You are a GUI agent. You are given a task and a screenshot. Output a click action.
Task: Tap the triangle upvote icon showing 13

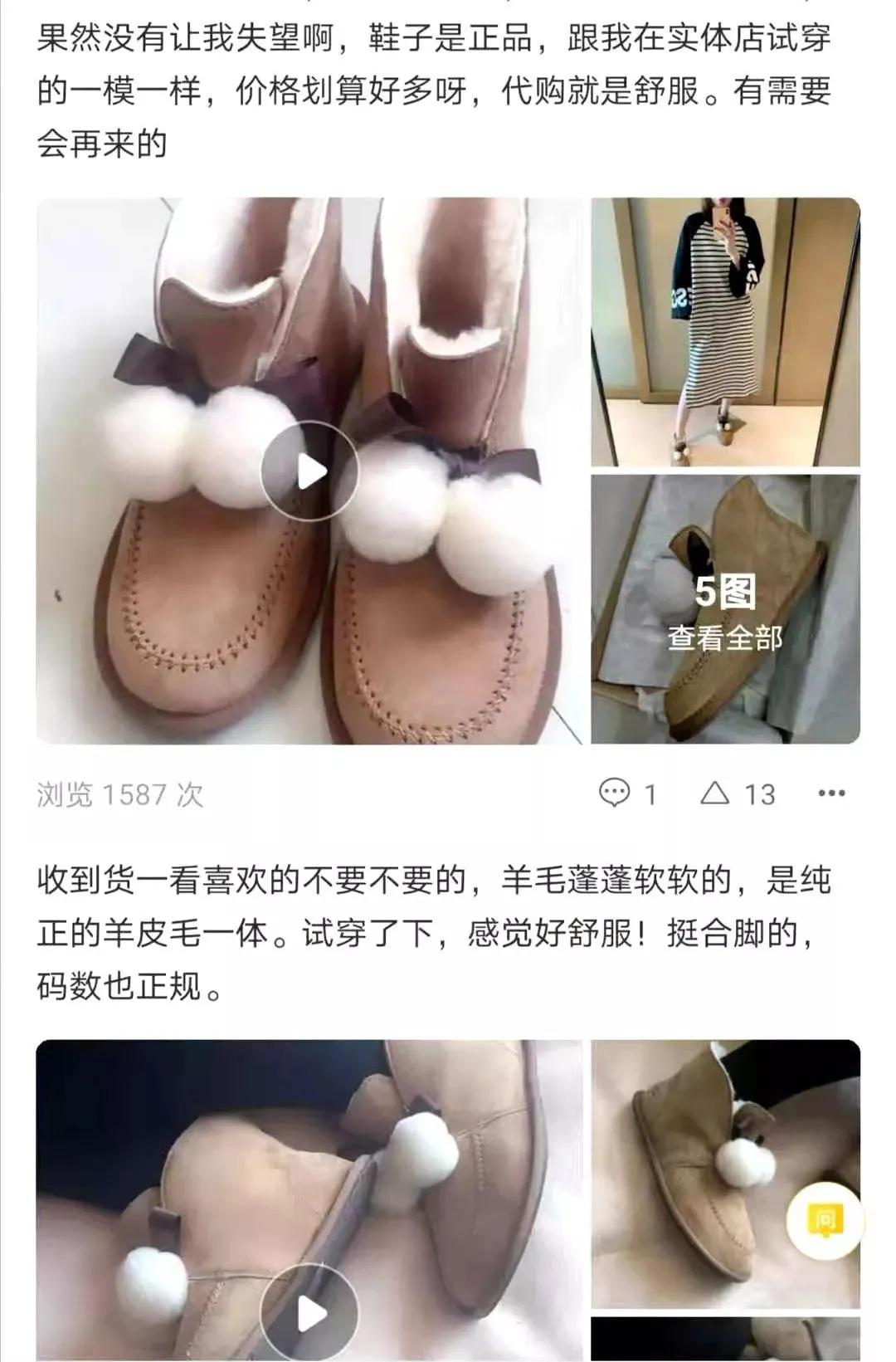point(715,794)
